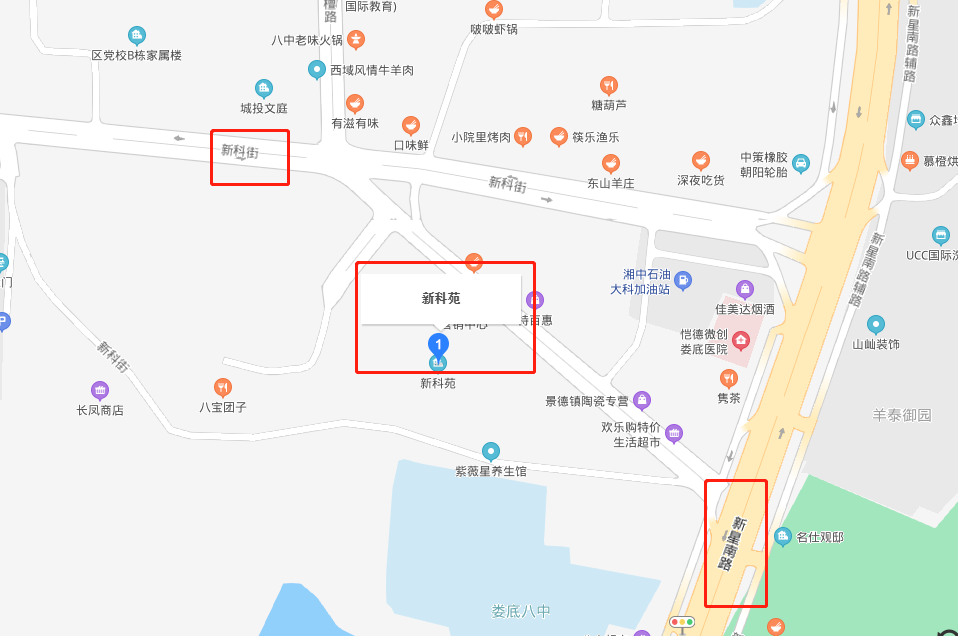This screenshot has height=636, width=958.
Task: Tap the traffic light icon on 新星南路
Action: click(x=682, y=622)
